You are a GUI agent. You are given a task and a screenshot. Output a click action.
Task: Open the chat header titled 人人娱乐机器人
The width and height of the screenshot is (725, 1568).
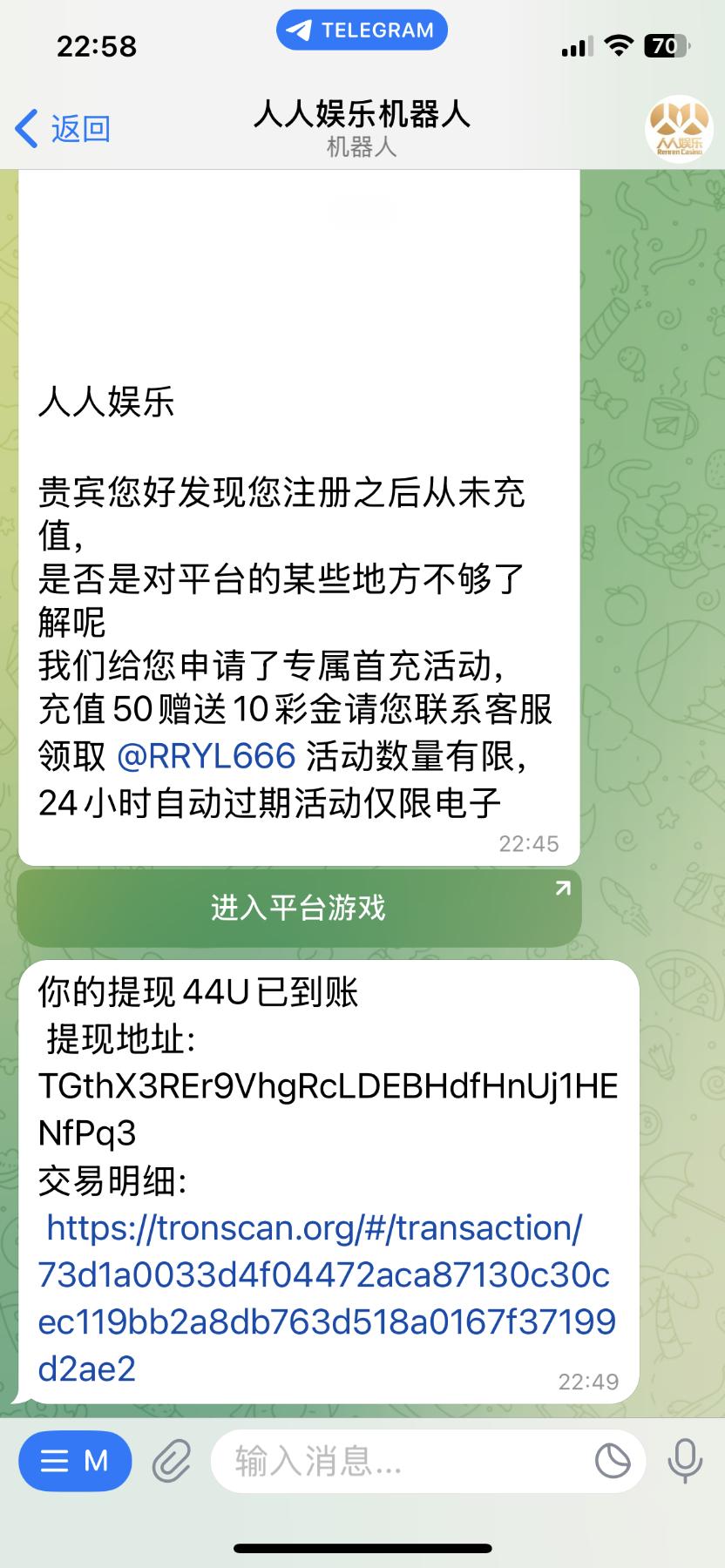point(362,128)
